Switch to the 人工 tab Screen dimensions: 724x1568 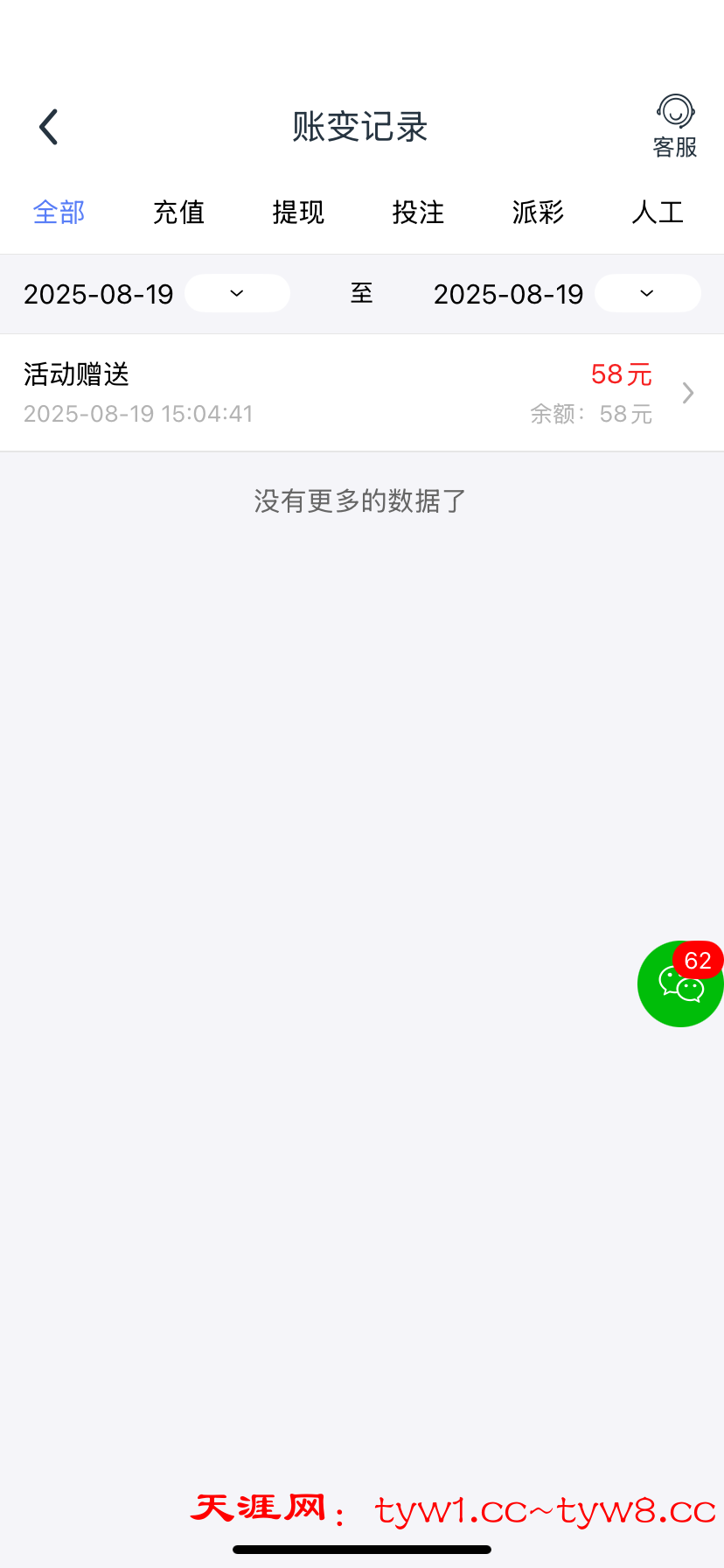click(x=658, y=213)
